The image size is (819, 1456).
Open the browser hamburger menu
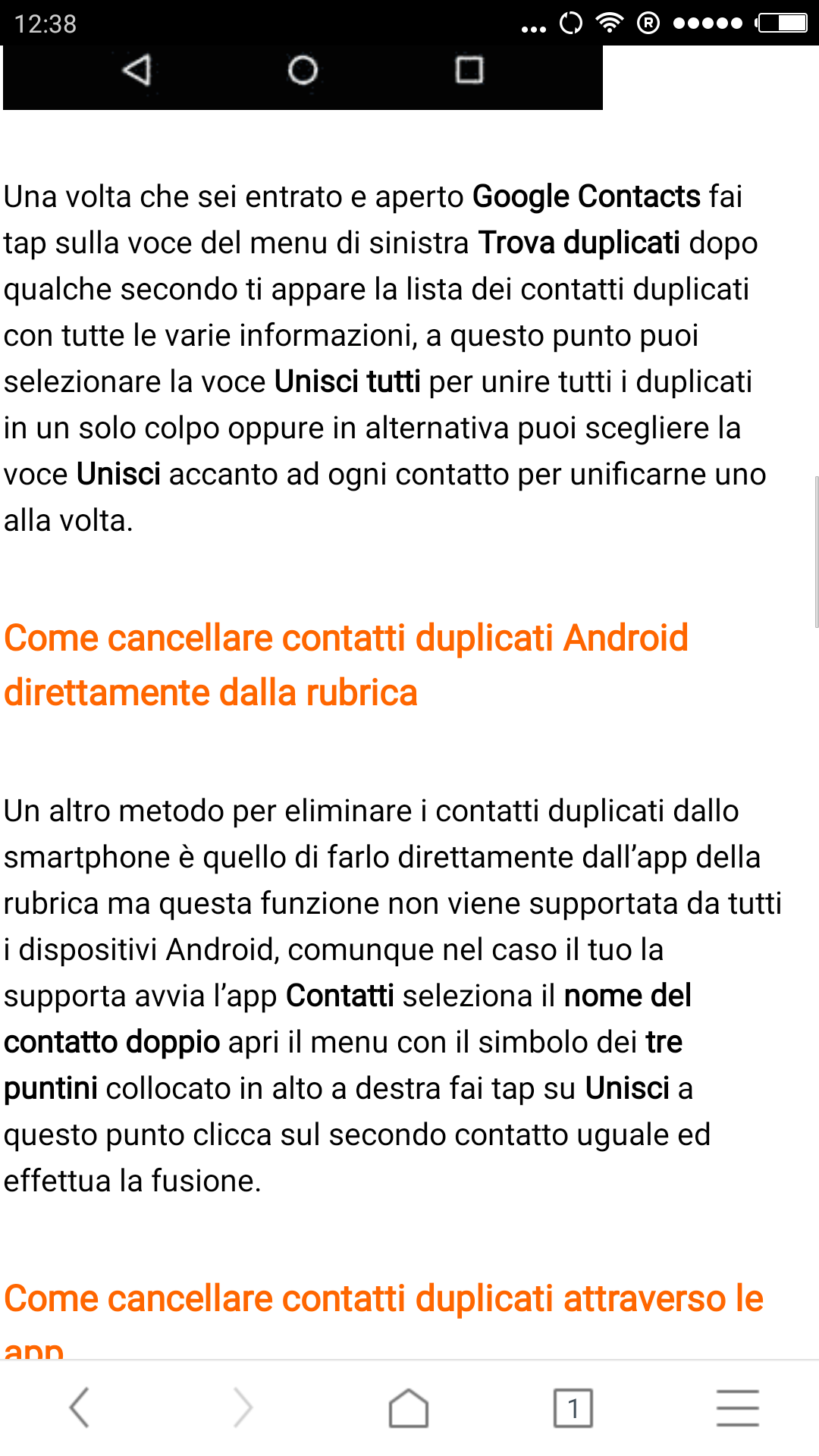click(x=737, y=1407)
